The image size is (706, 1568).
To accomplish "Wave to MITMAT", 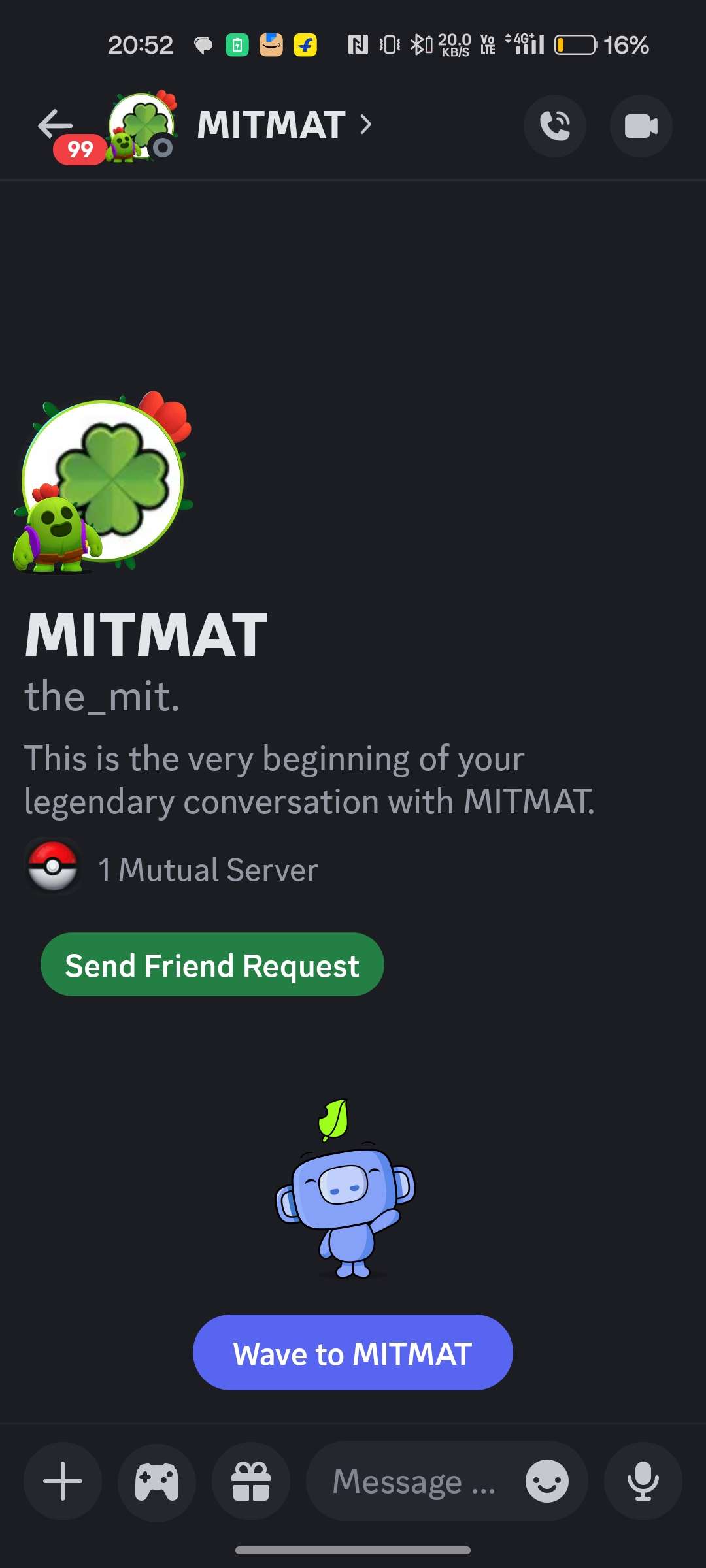I will coord(352,1352).
